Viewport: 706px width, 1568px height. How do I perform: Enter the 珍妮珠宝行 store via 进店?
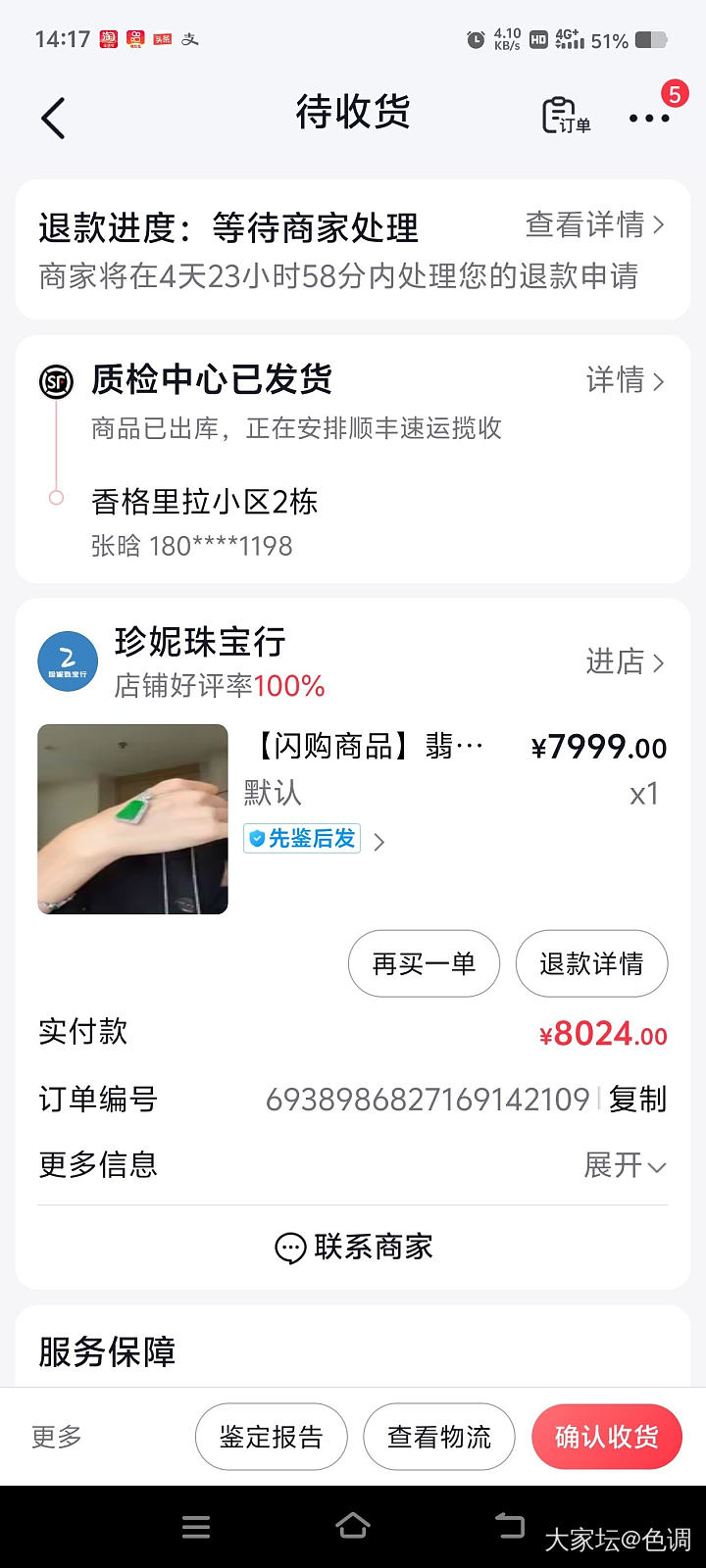tap(625, 662)
